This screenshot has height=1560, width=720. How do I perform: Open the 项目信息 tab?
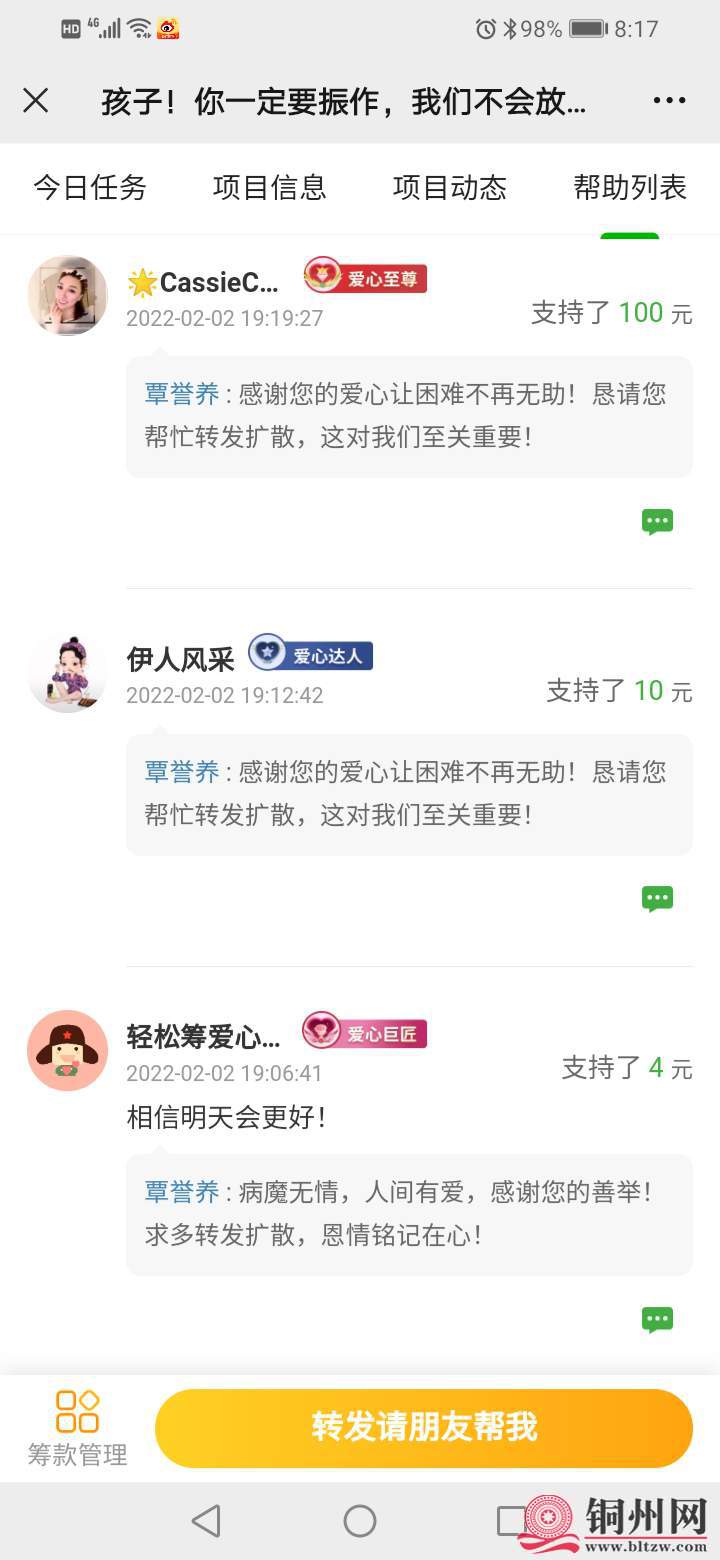(268, 188)
